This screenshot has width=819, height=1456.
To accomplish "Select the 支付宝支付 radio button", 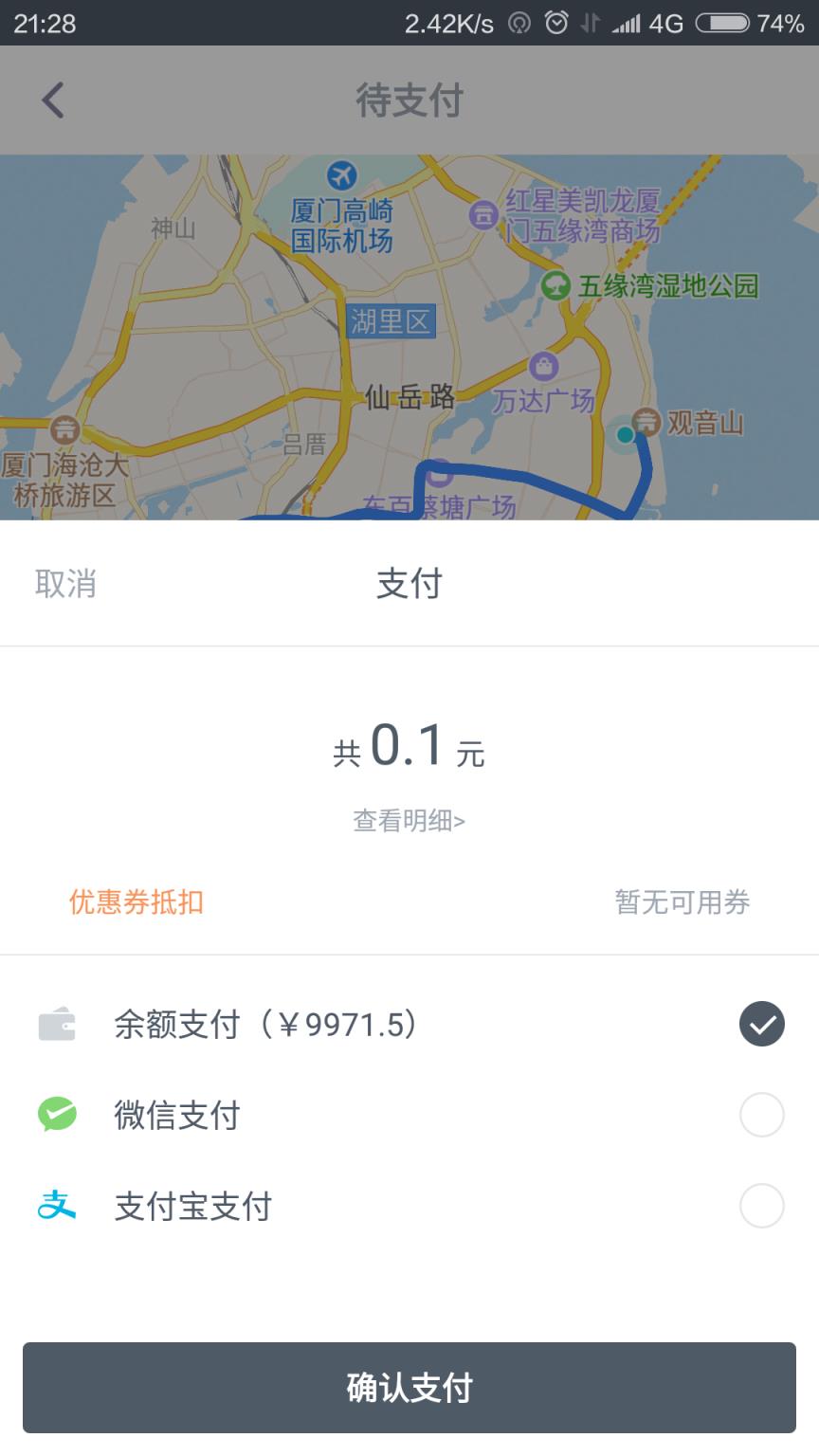I will (761, 1208).
